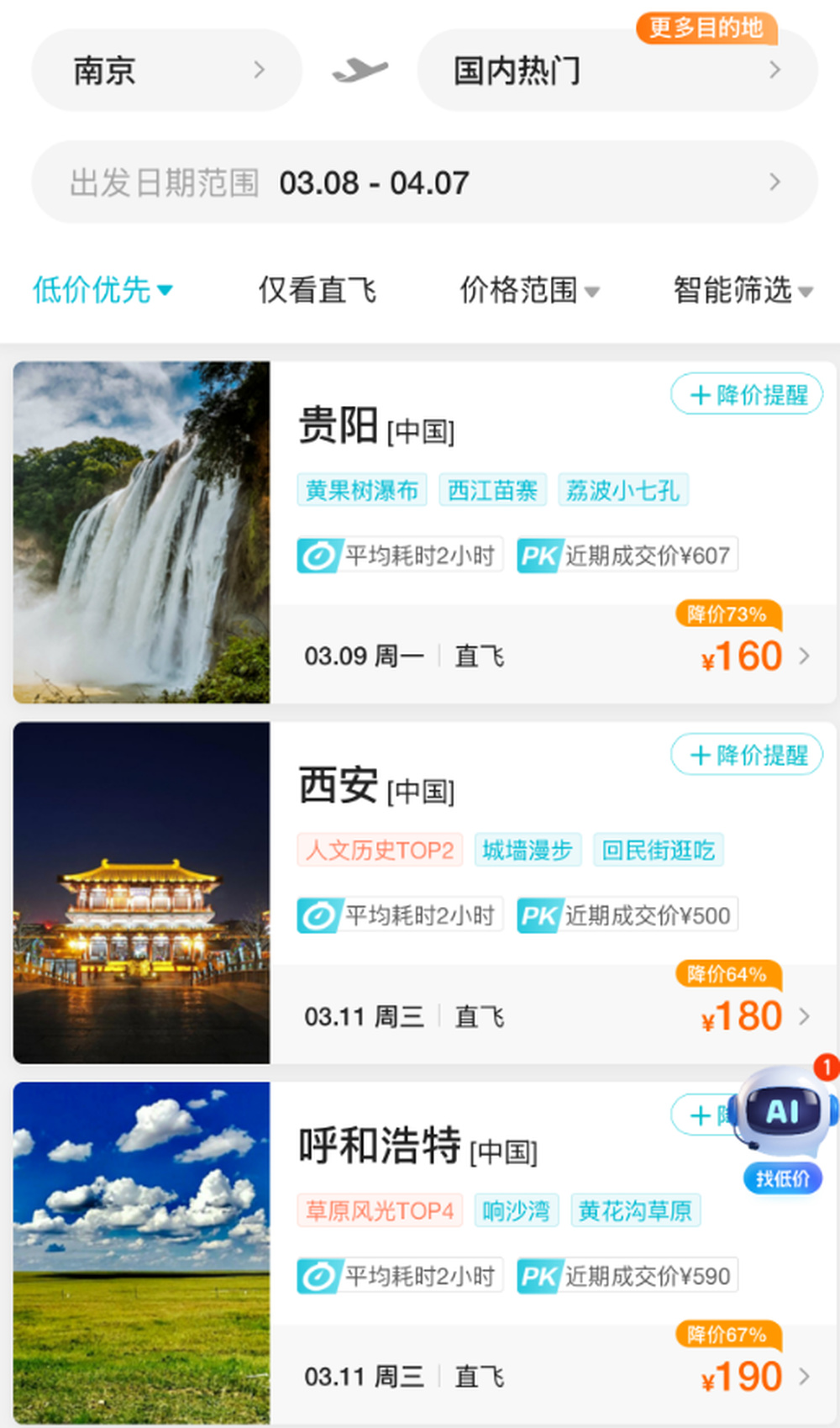The width and height of the screenshot is (840, 1428).
Task: Launch the AI 找低价 assistant
Action: 783,1126
